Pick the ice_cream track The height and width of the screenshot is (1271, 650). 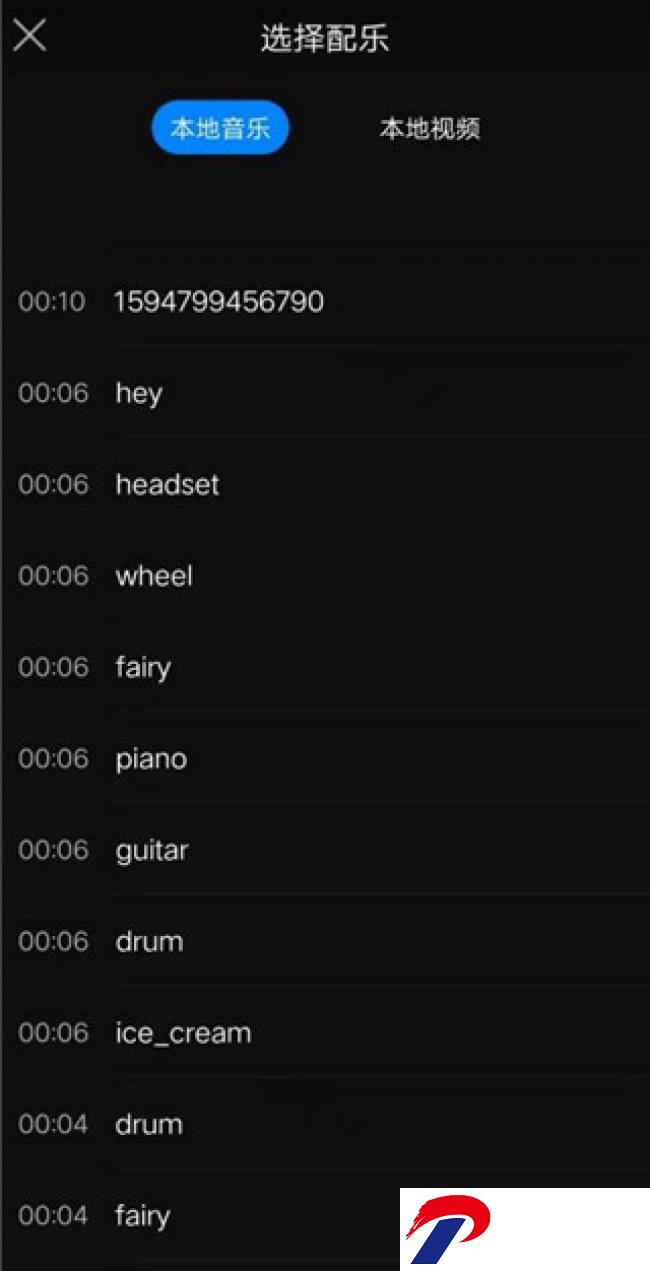tap(325, 1033)
